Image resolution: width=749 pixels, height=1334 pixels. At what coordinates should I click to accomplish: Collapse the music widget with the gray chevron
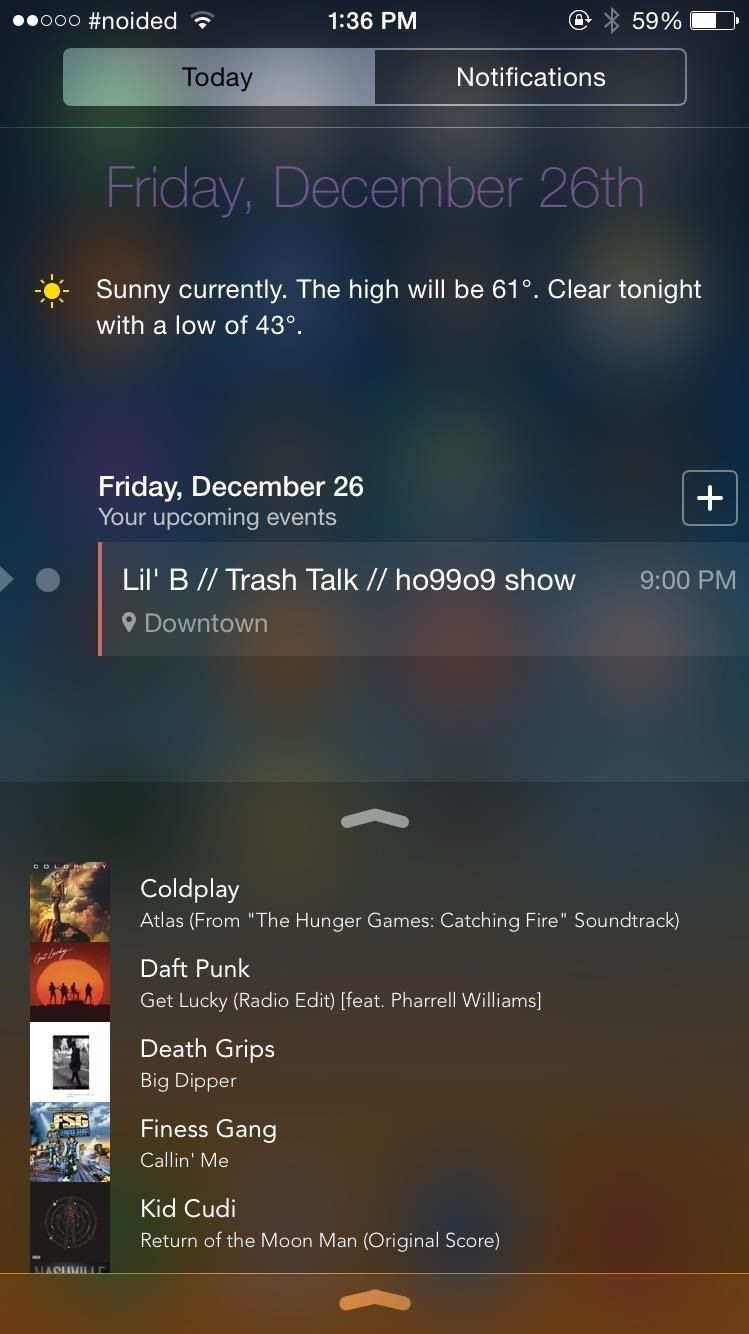coord(374,820)
